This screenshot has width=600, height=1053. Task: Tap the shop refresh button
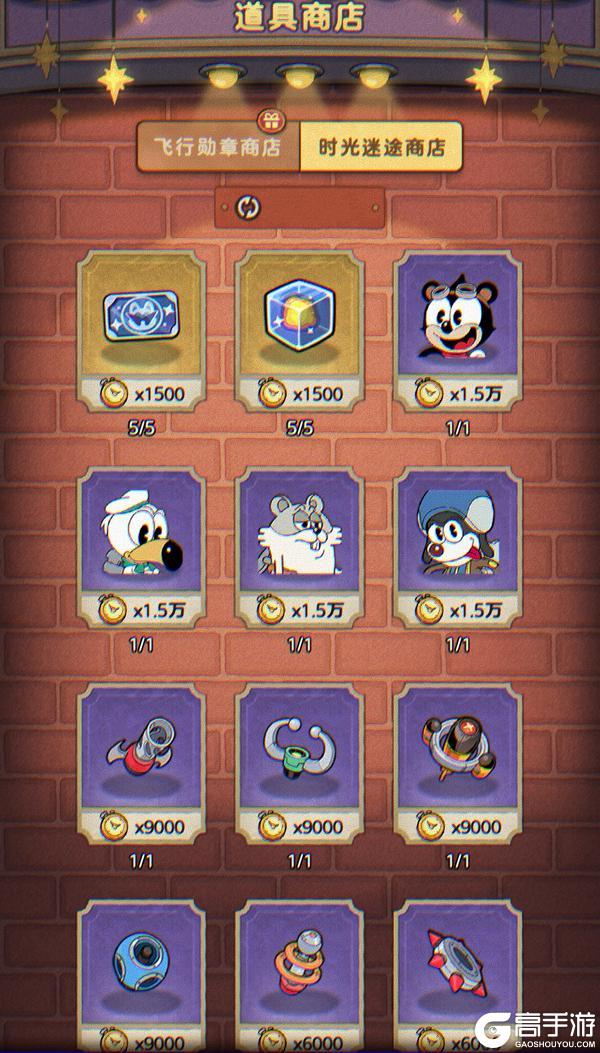coord(247,207)
